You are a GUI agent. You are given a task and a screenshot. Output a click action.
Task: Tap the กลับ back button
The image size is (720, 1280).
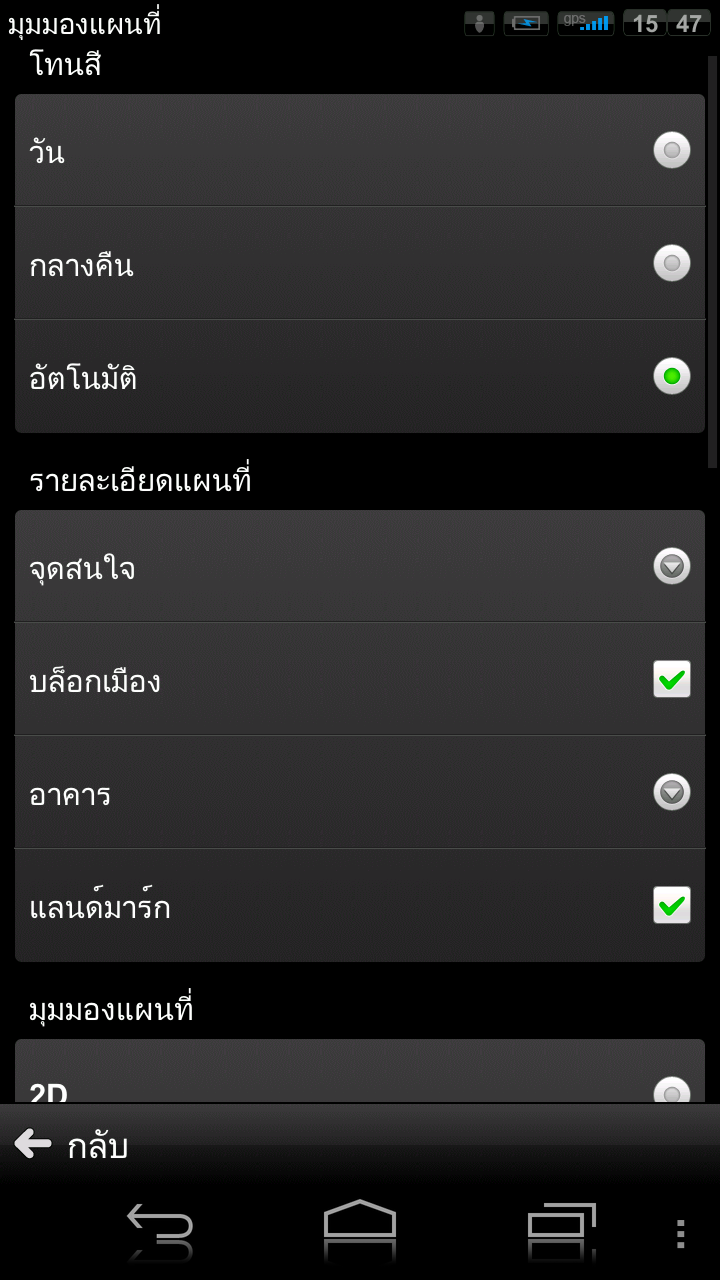click(72, 1145)
